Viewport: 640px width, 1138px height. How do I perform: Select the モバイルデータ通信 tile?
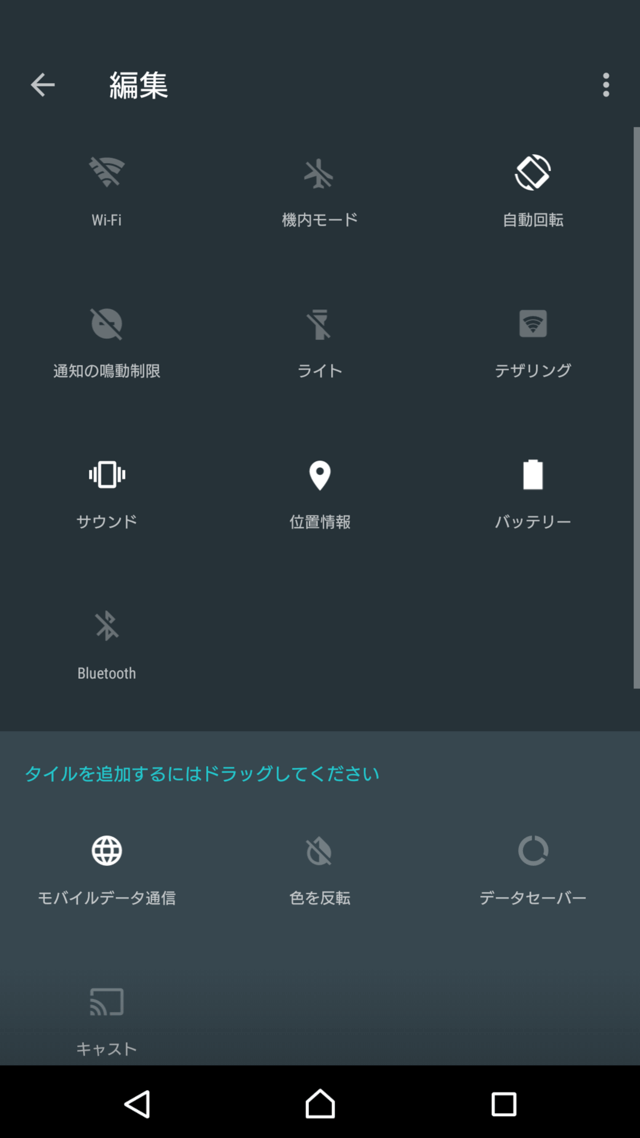coord(107,870)
